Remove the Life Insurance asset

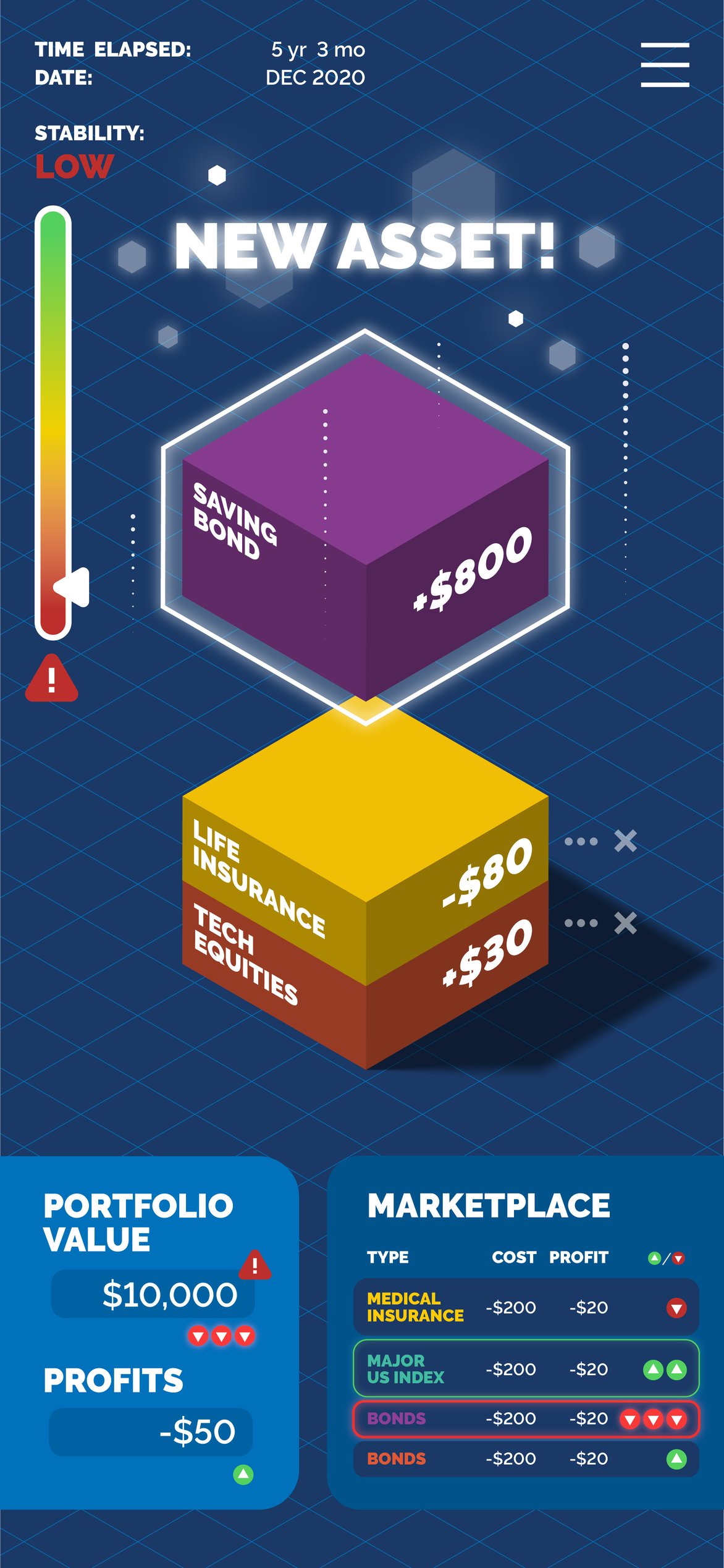(x=625, y=841)
